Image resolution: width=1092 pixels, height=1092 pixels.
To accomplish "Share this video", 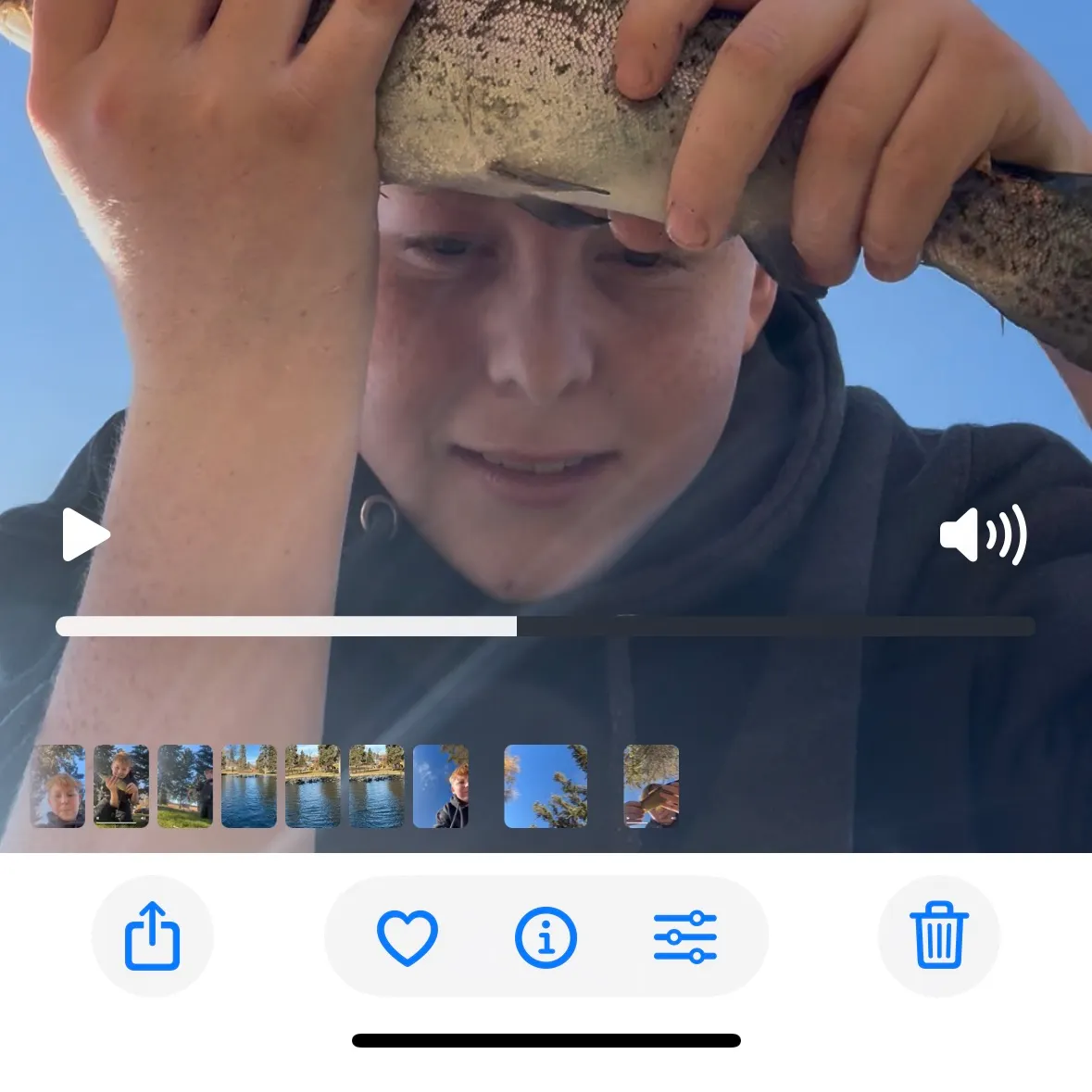I will (x=152, y=935).
